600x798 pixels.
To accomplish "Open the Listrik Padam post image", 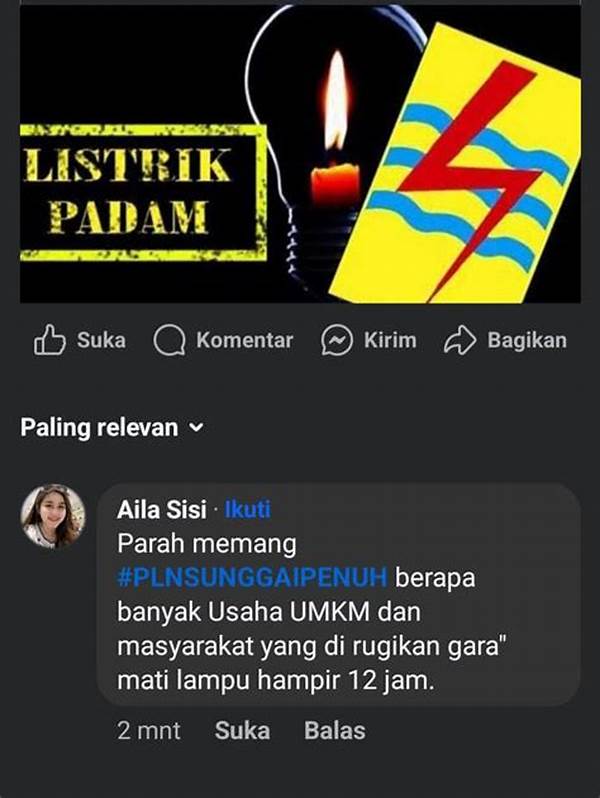I will [x=300, y=153].
